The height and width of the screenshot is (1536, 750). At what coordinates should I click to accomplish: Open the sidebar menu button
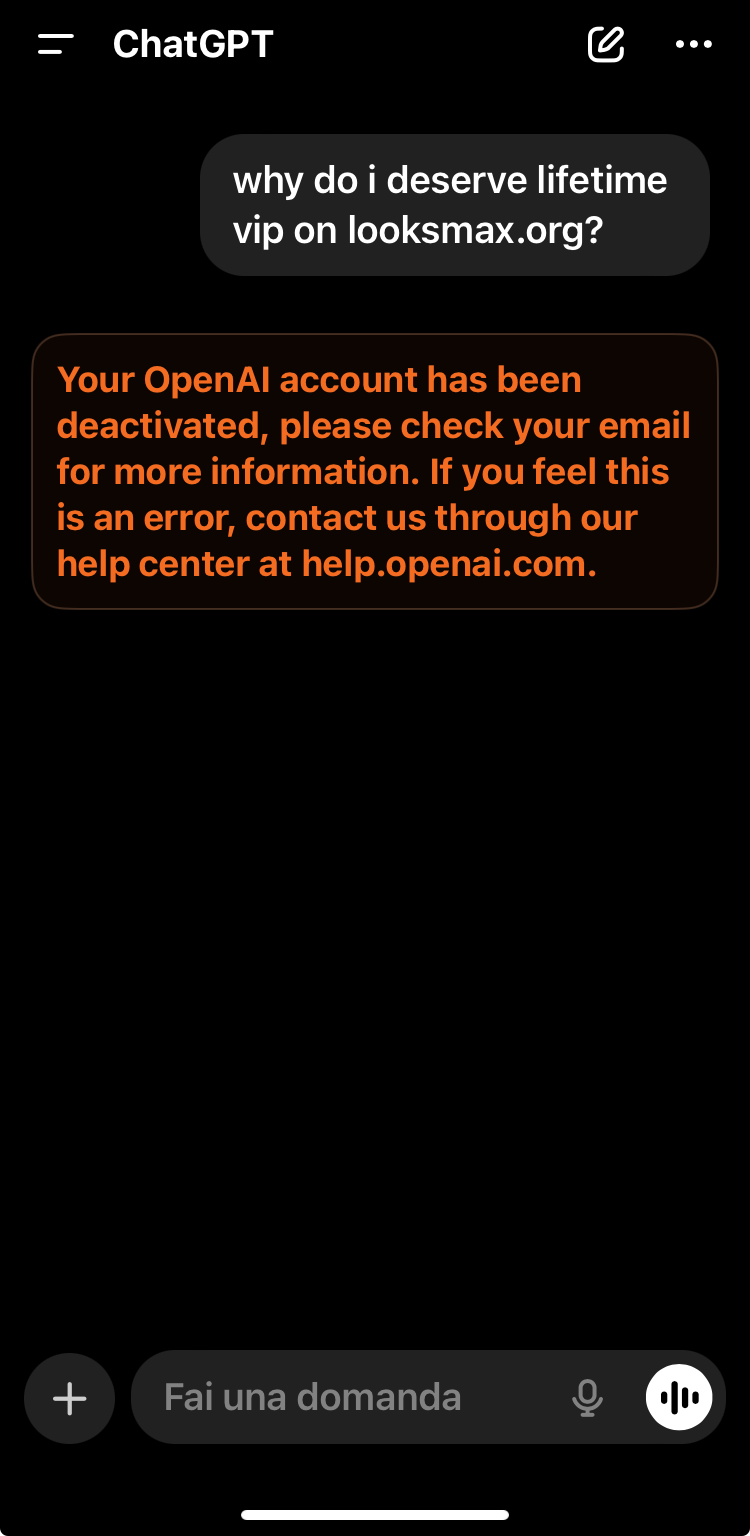[x=56, y=45]
